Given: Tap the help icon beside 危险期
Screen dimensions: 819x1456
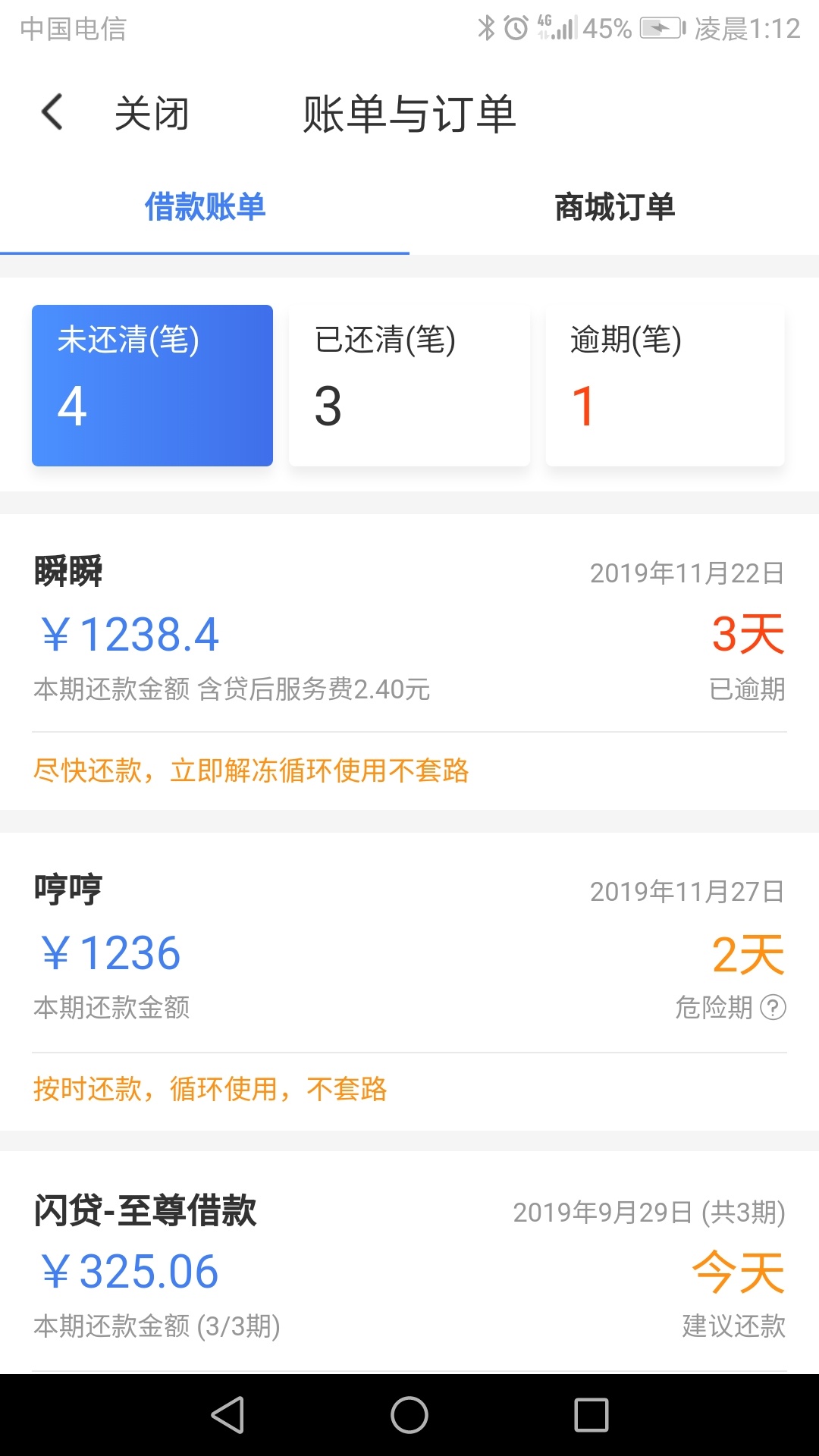Looking at the screenshot, I should click(773, 1007).
